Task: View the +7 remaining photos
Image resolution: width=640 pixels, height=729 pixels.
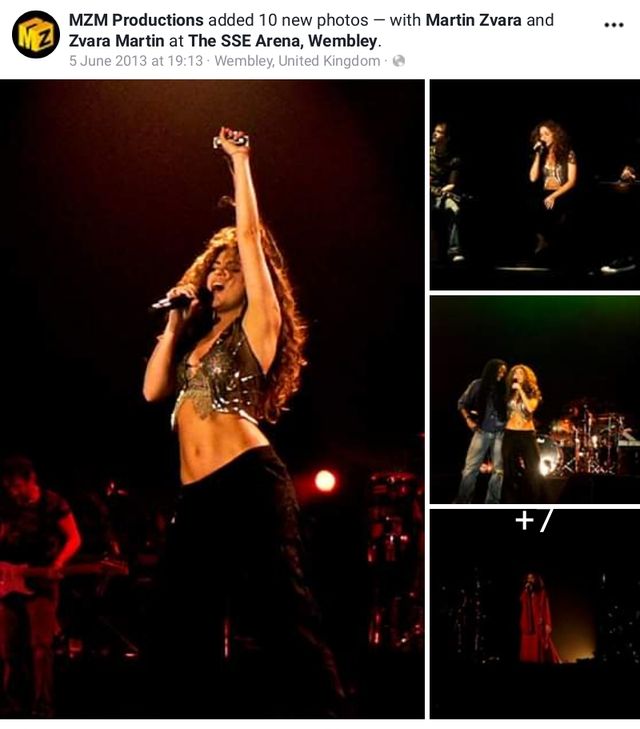Action: [x=534, y=612]
